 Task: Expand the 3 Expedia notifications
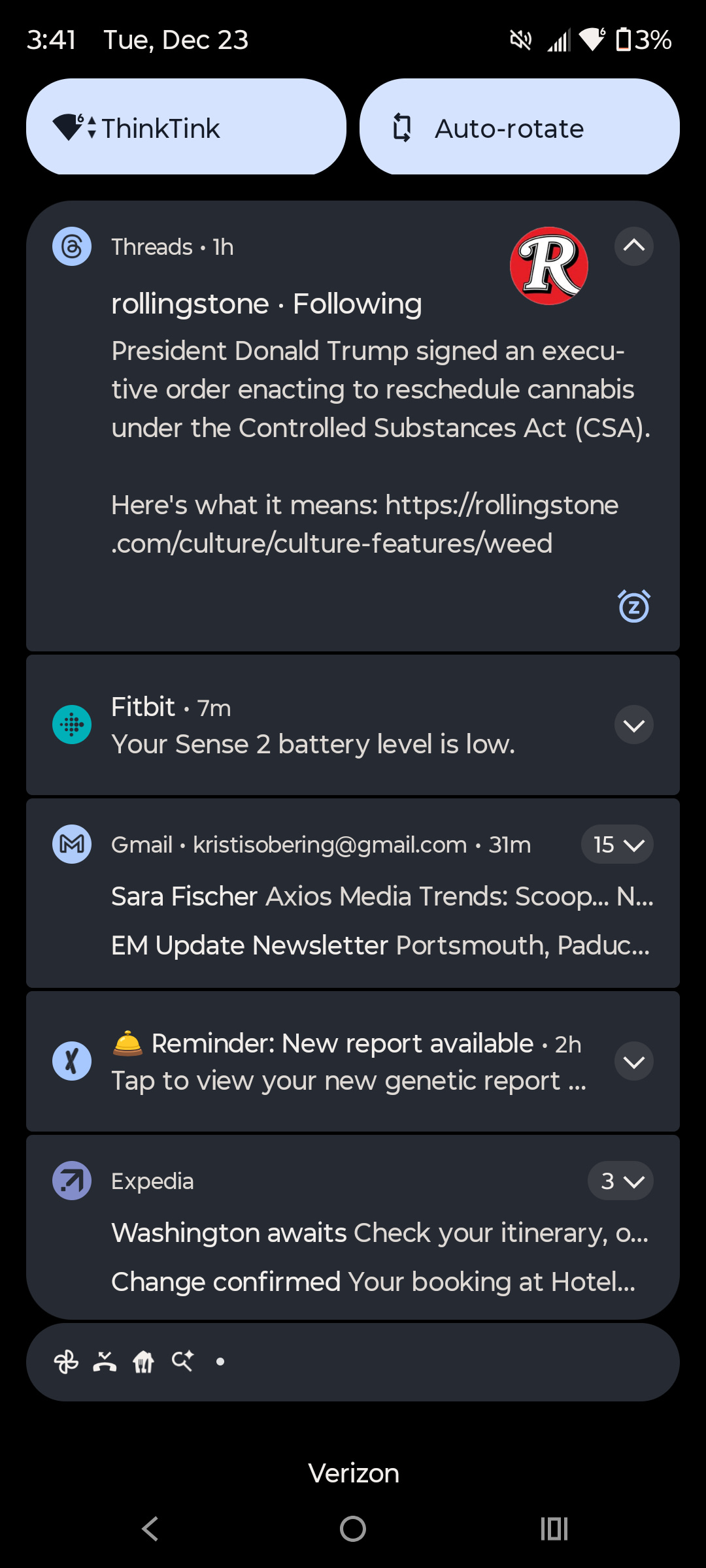click(x=620, y=1181)
